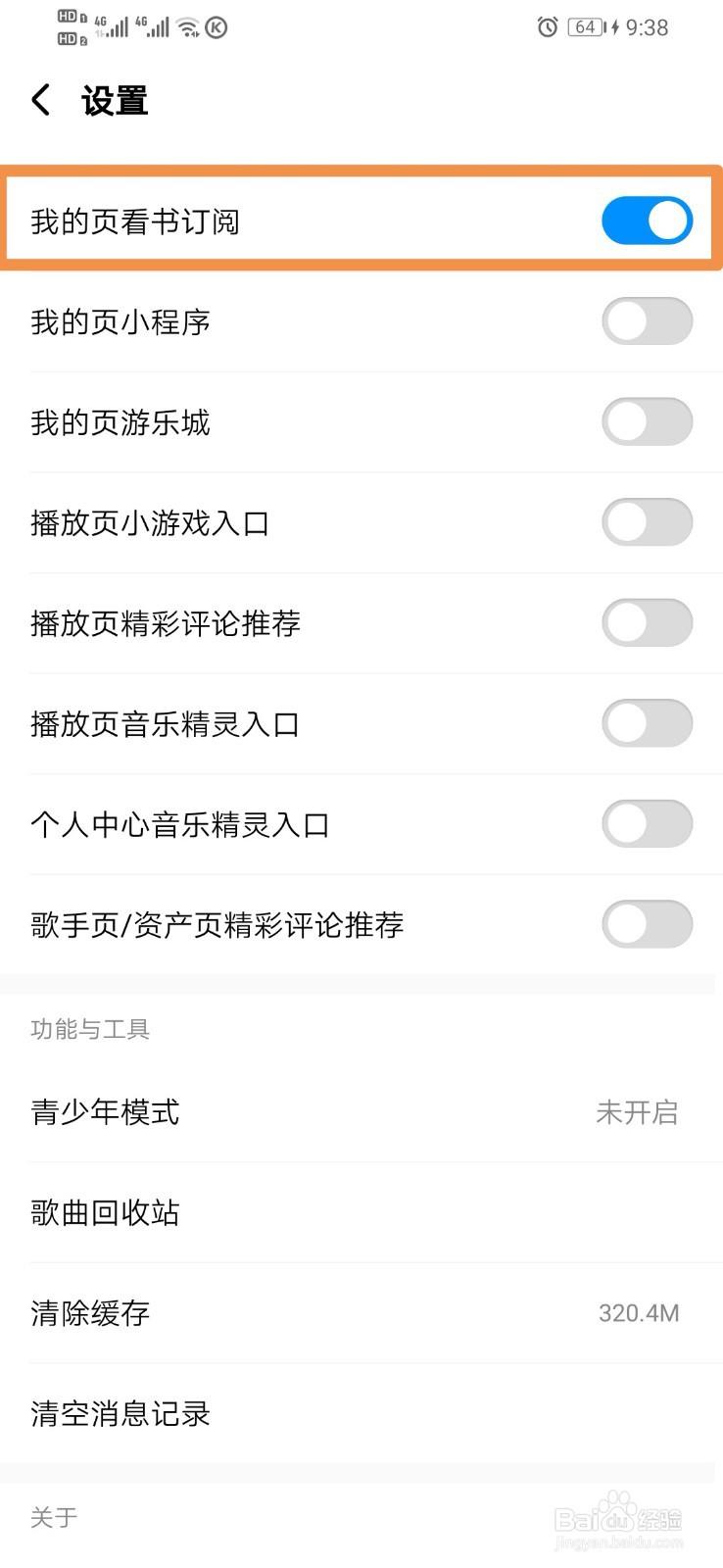
Task: Select 清空消息记录
Action: 361,1413
